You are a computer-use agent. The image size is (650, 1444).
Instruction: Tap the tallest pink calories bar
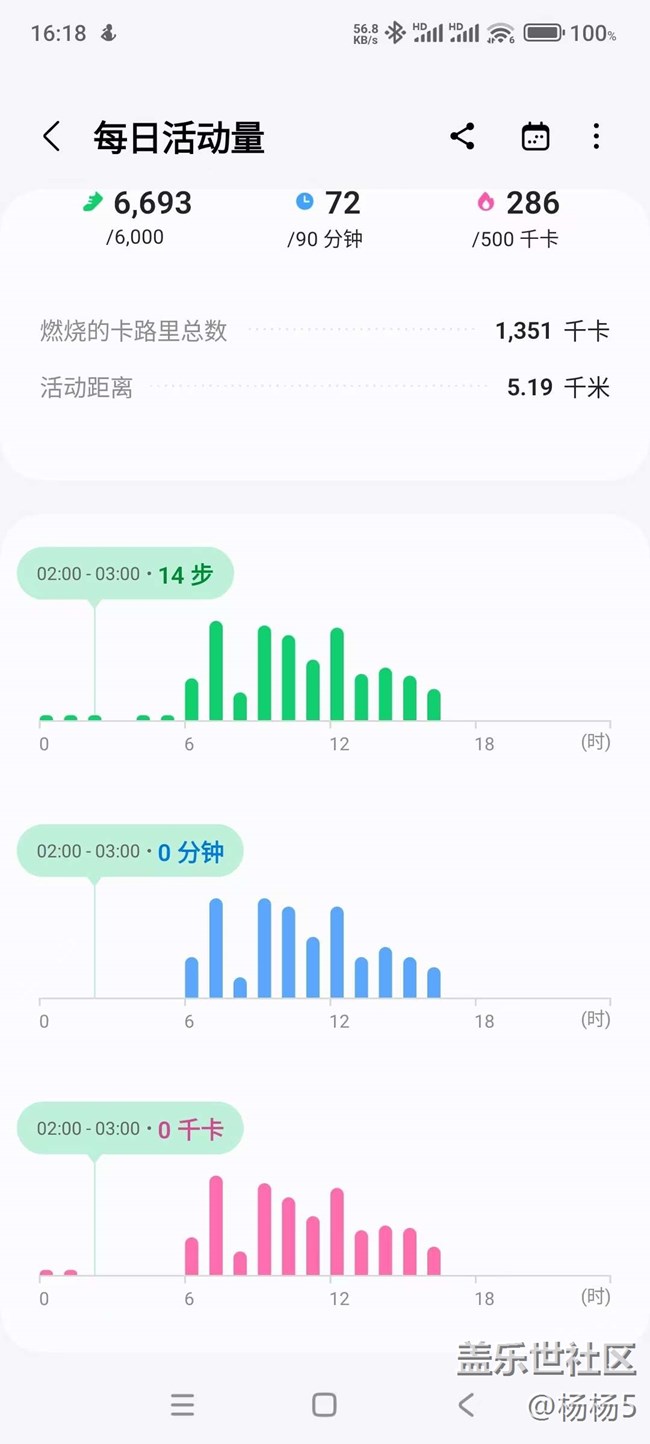pos(216,1226)
